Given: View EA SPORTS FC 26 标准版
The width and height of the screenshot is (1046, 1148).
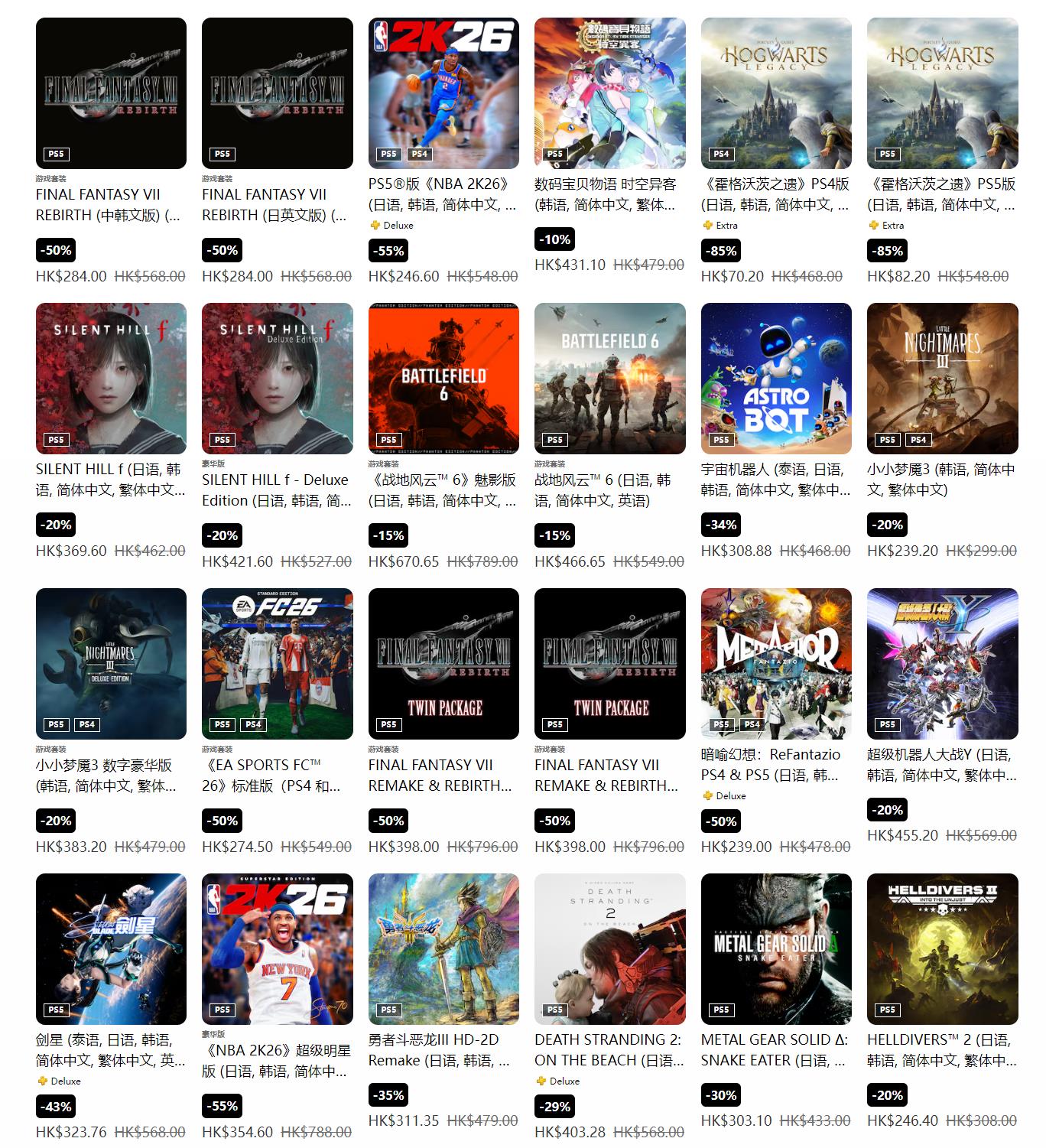Looking at the screenshot, I should 277,664.
